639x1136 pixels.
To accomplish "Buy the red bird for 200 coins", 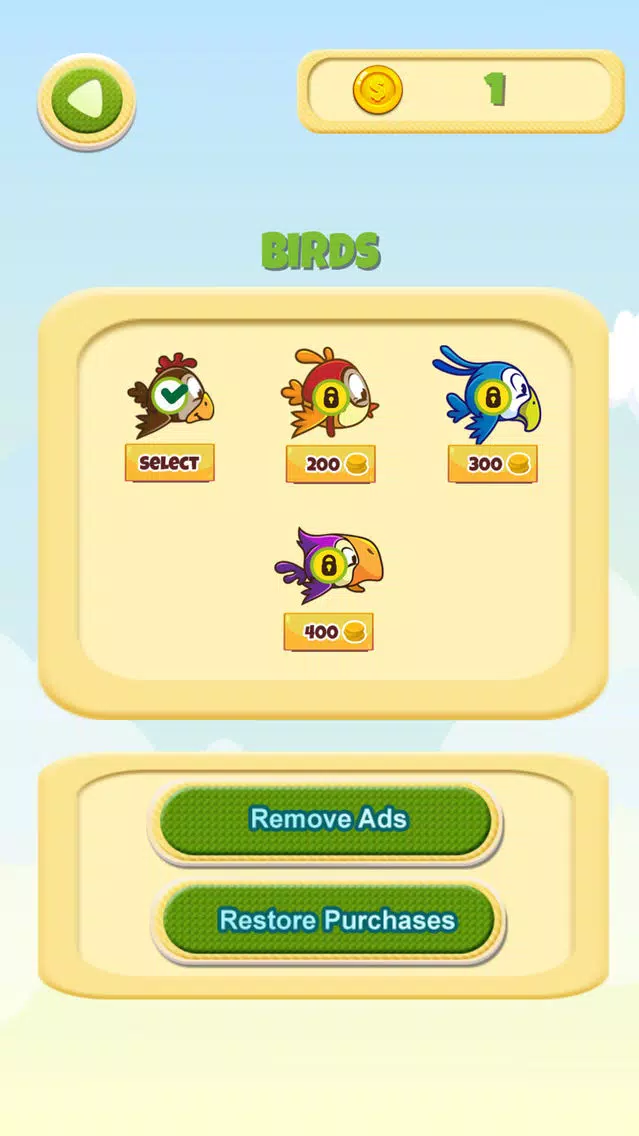I will point(330,464).
